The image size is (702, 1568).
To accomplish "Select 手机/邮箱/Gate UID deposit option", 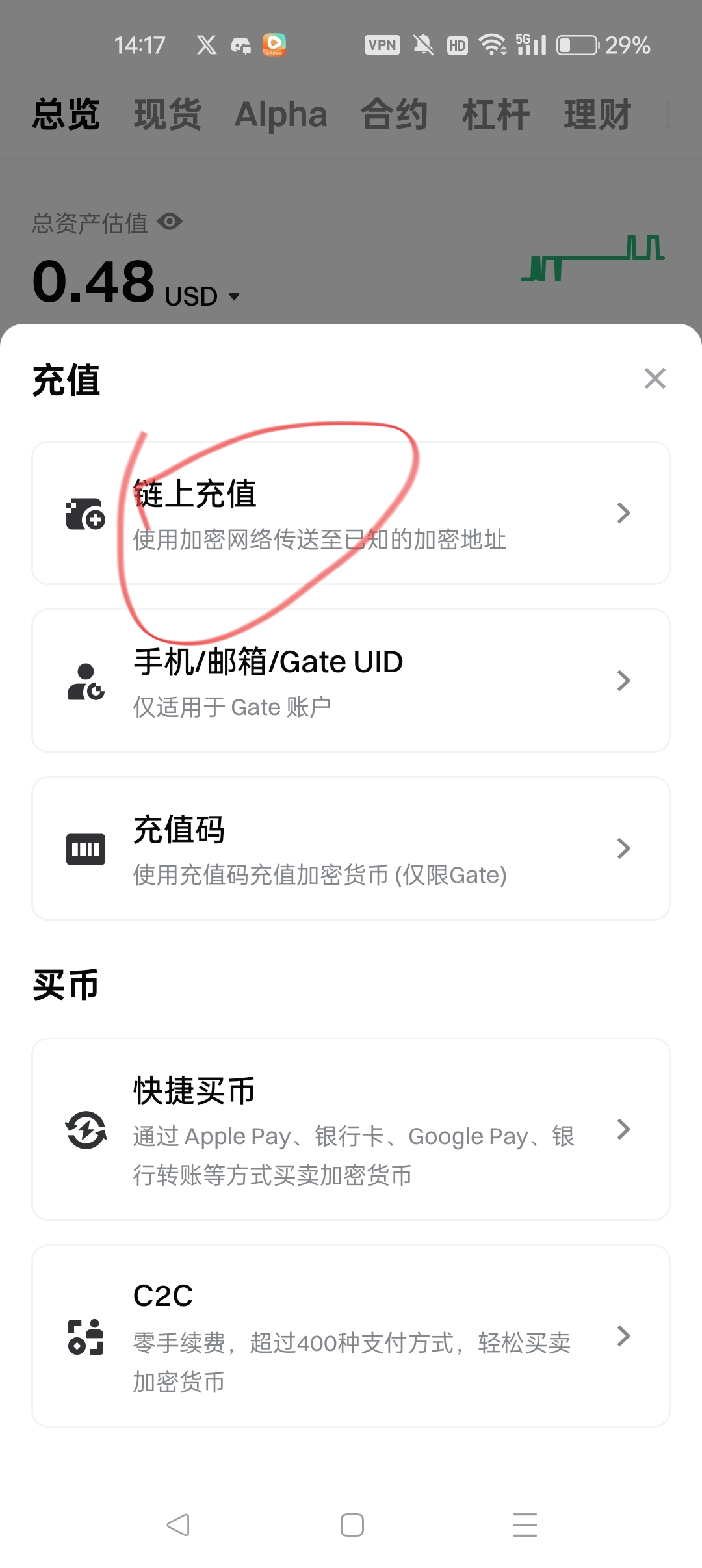I will pos(351,681).
